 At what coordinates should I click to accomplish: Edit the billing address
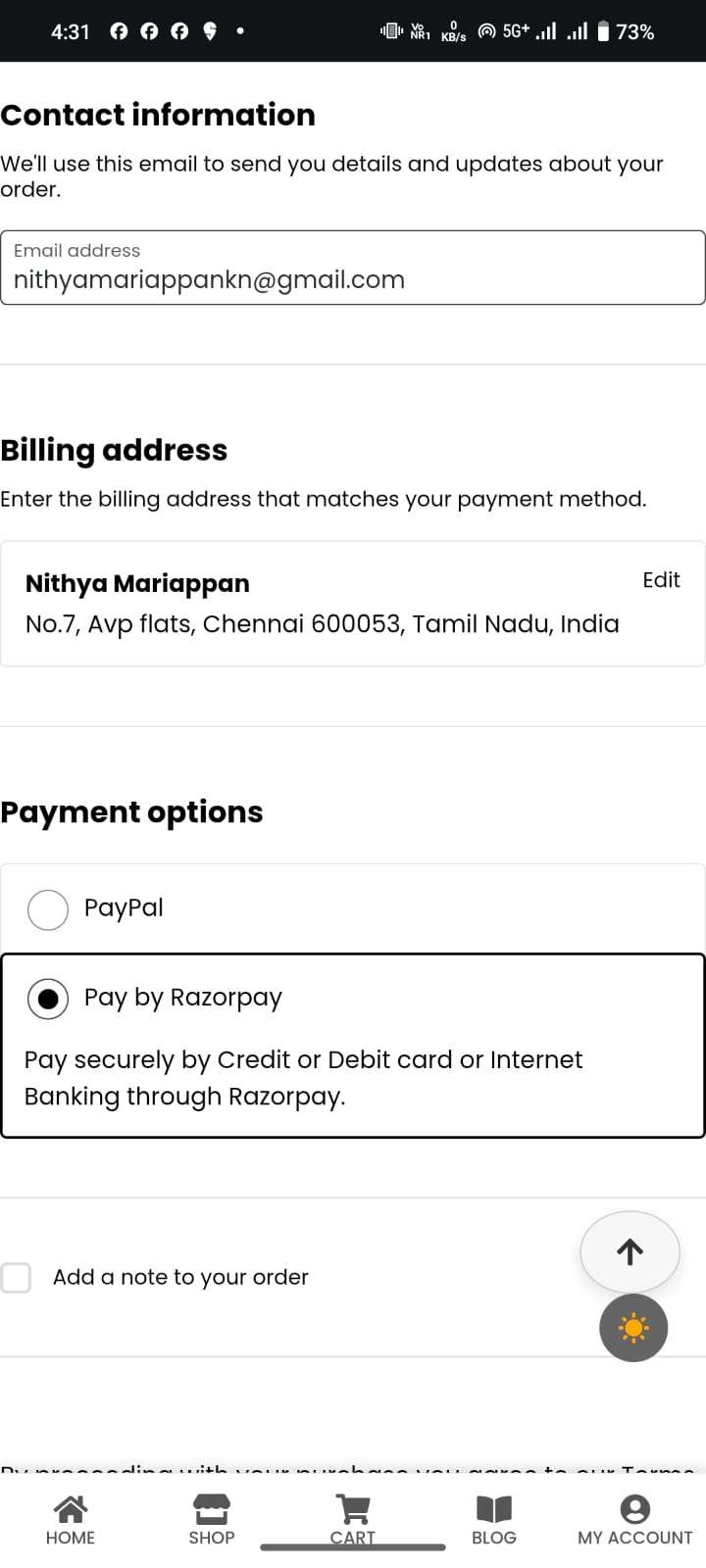pos(660,580)
